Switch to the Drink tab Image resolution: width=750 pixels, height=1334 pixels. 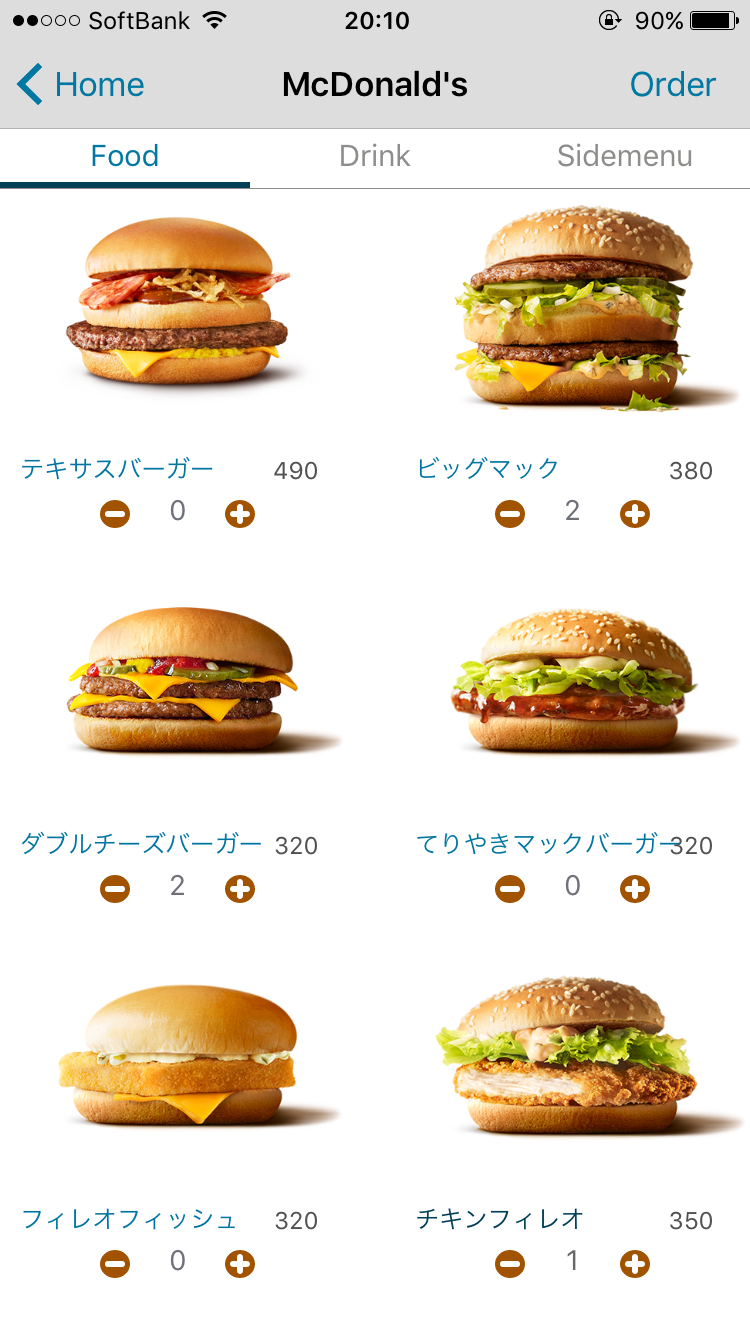coord(375,156)
